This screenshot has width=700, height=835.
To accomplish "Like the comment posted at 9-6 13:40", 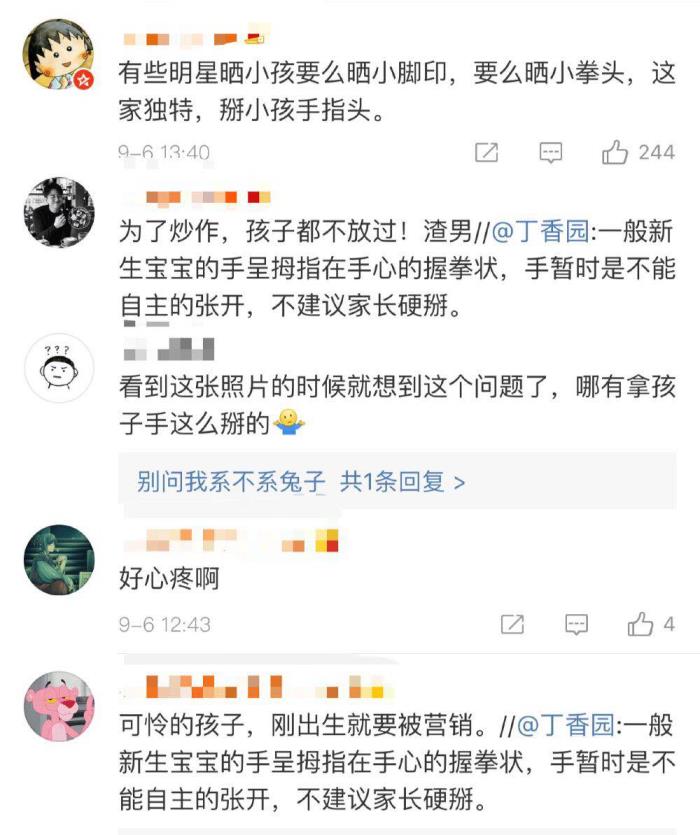I will pyautogui.click(x=615, y=153).
